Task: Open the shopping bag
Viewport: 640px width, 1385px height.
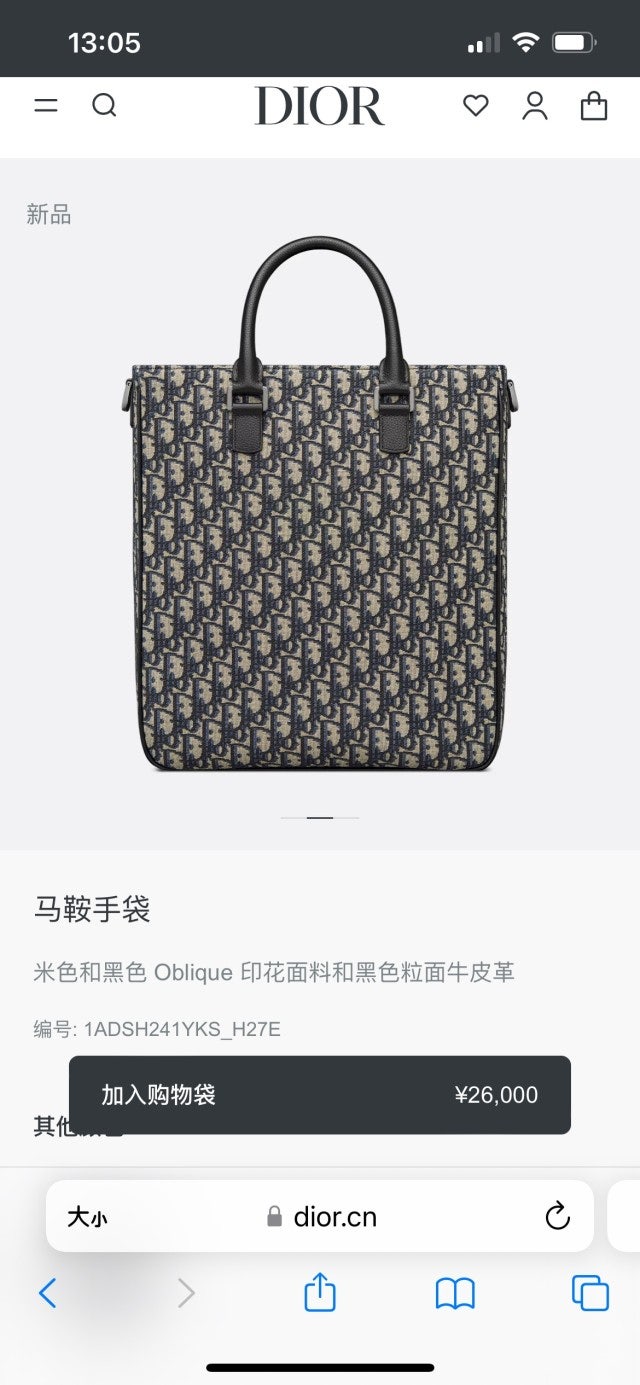Action: pos(594,105)
